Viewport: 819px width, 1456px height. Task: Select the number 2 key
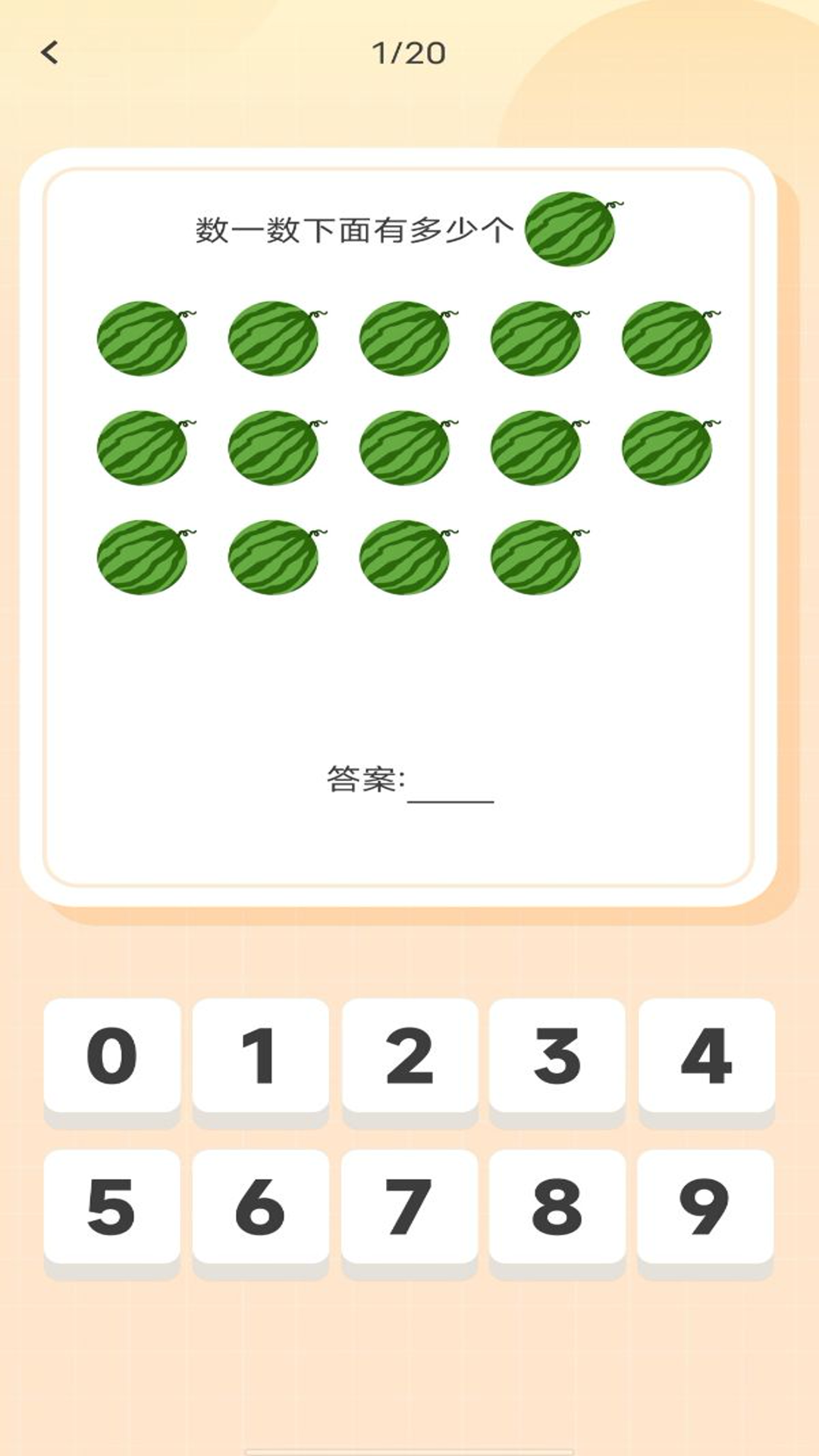pyautogui.click(x=409, y=1056)
